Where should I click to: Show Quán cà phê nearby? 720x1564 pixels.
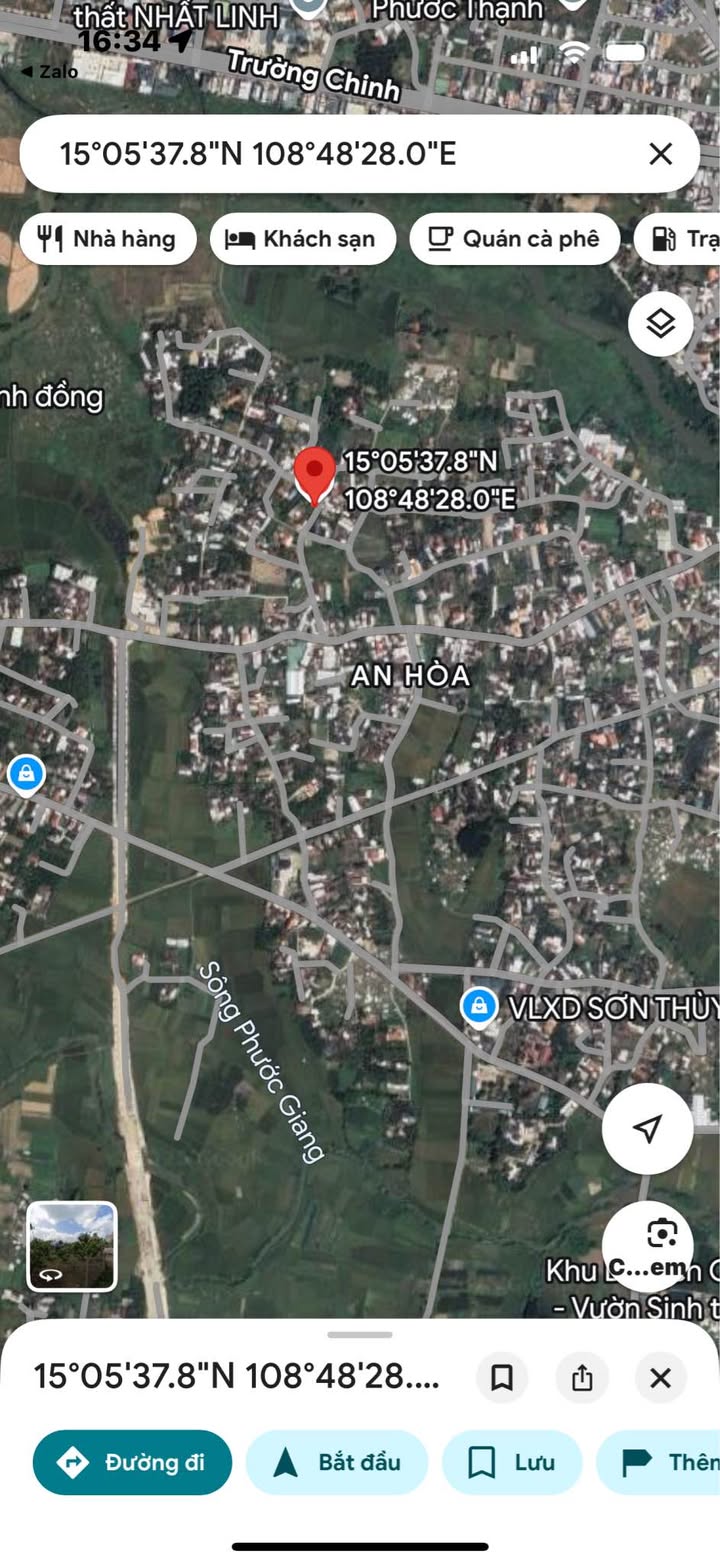click(x=514, y=239)
